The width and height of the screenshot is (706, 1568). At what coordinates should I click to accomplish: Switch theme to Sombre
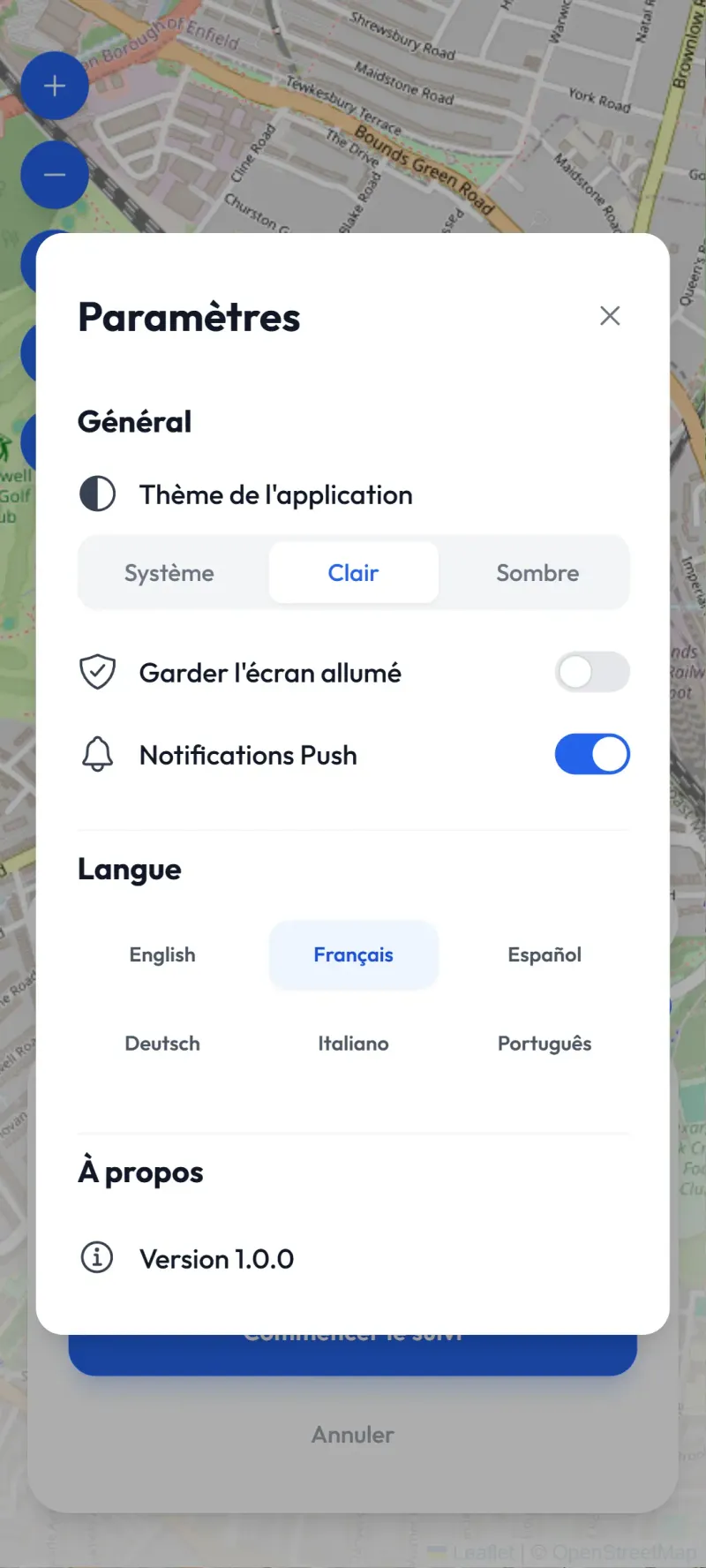point(537,572)
